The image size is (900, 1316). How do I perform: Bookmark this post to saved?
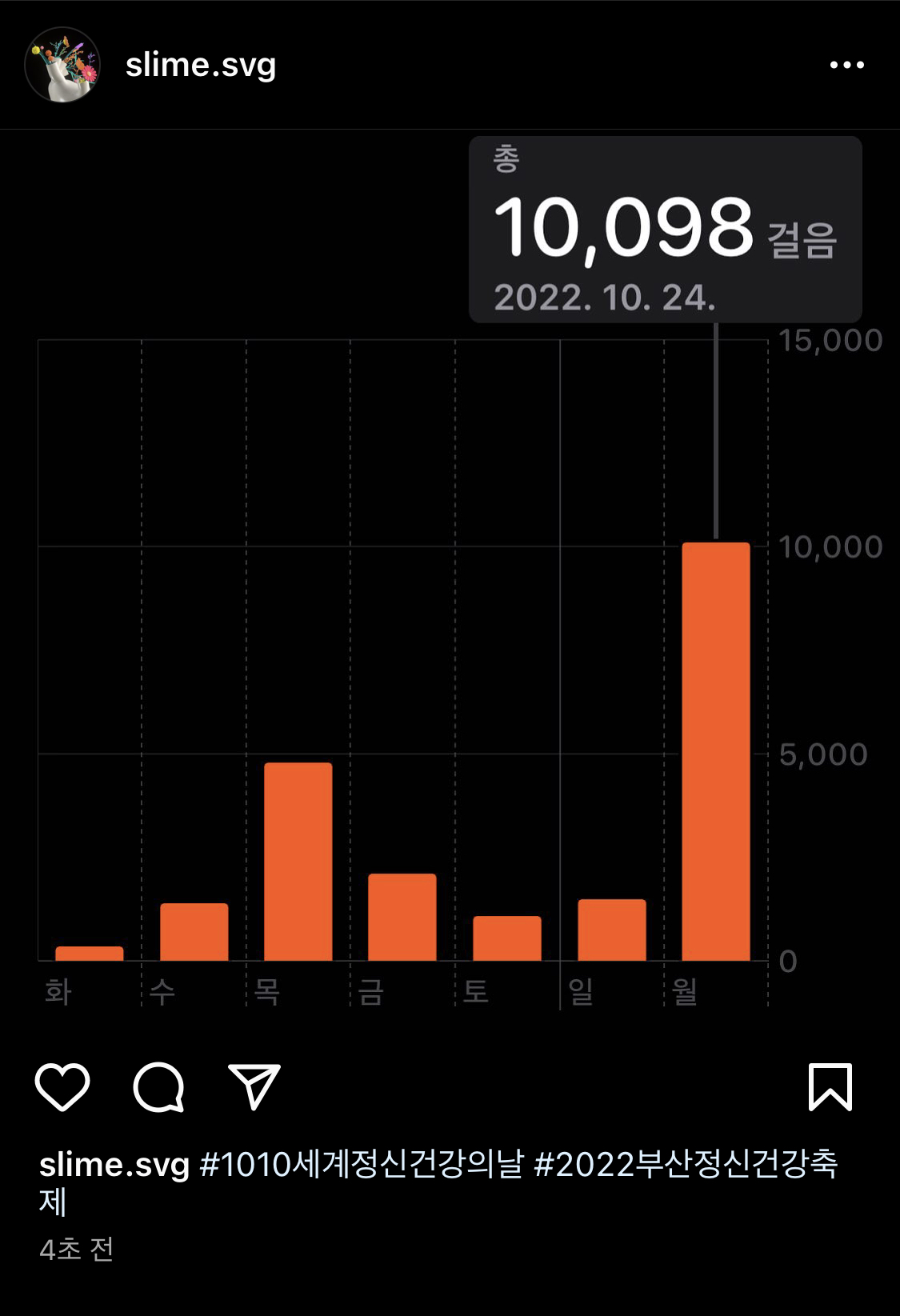[830, 1087]
